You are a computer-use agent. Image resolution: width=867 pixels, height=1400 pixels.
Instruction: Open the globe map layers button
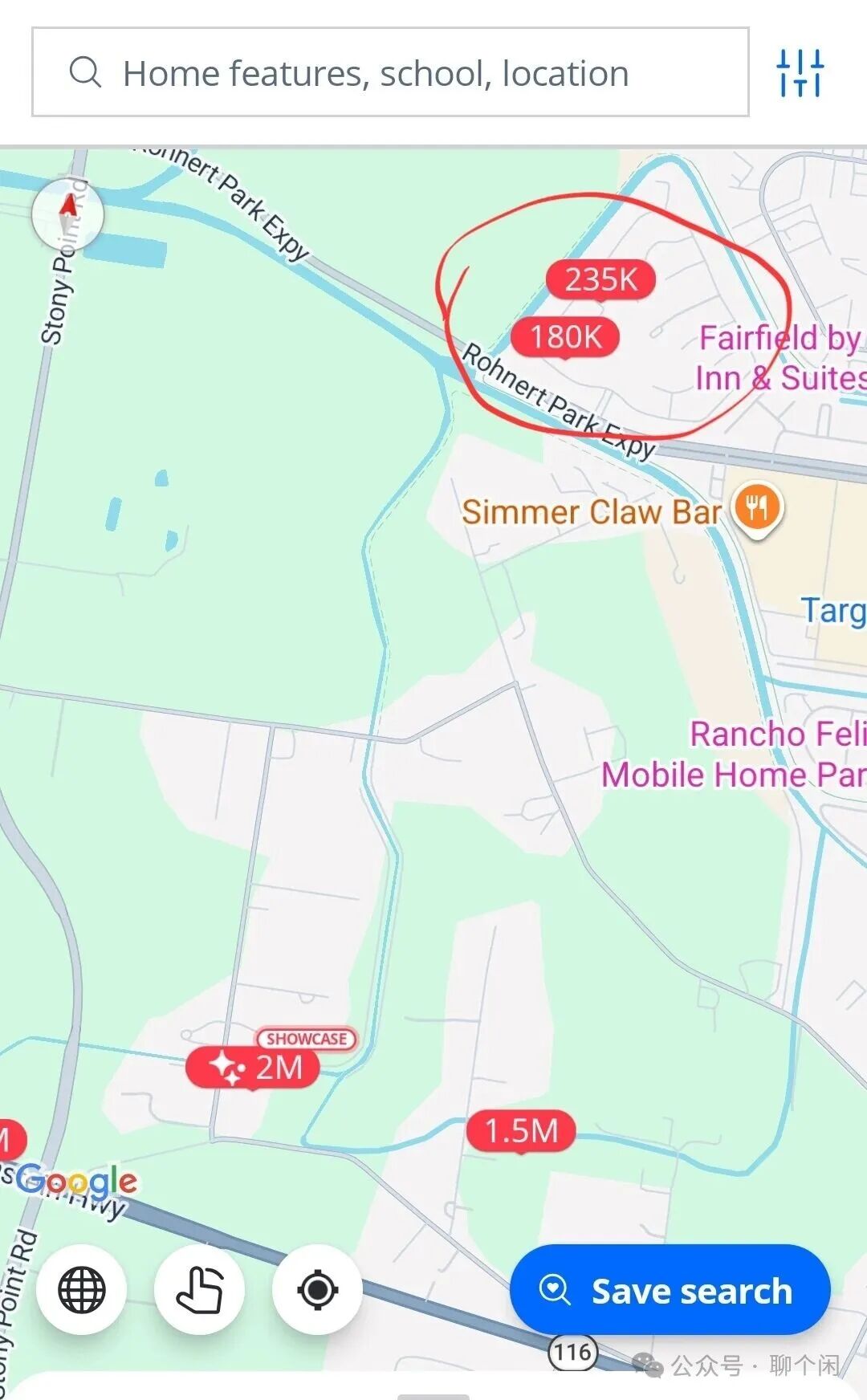(x=81, y=1290)
